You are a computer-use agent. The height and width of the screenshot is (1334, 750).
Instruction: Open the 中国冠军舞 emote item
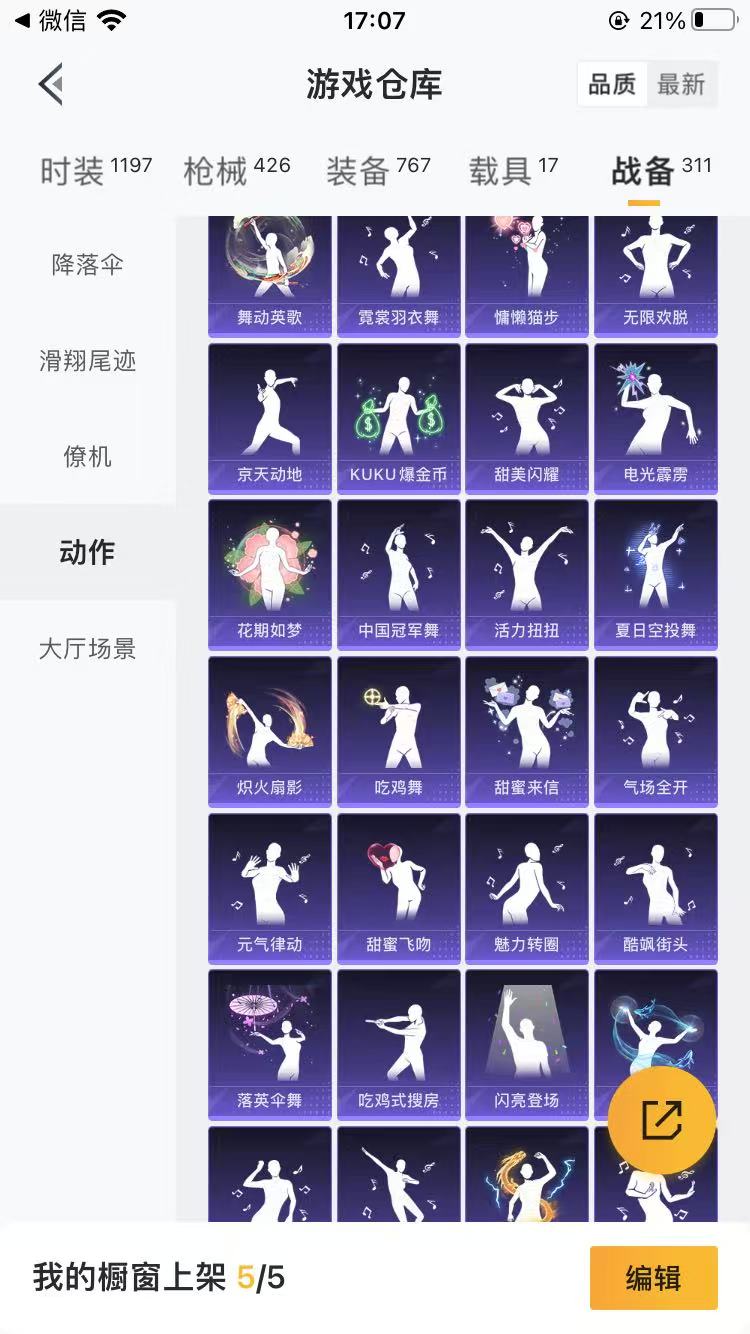399,575
